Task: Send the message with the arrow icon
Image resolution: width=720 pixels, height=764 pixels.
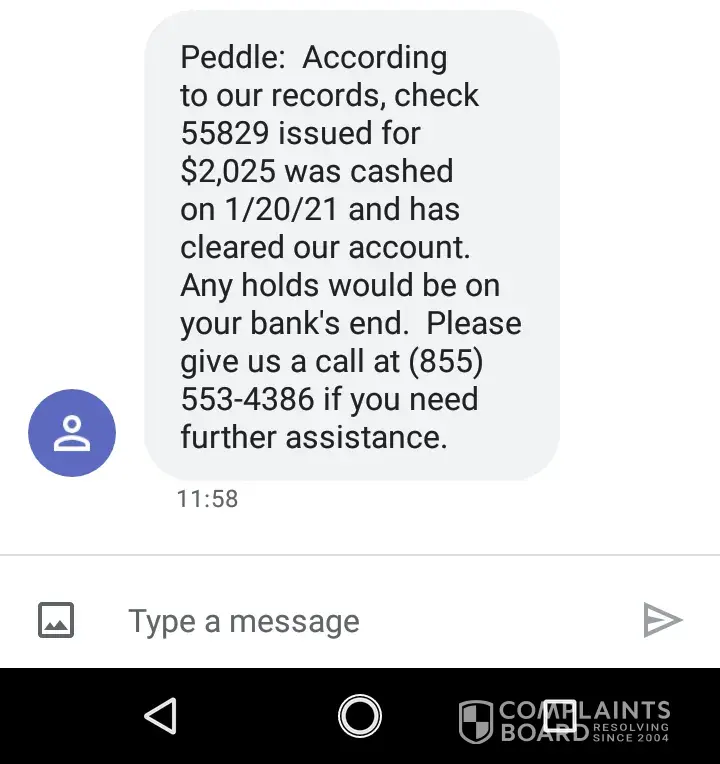Action: (x=662, y=620)
